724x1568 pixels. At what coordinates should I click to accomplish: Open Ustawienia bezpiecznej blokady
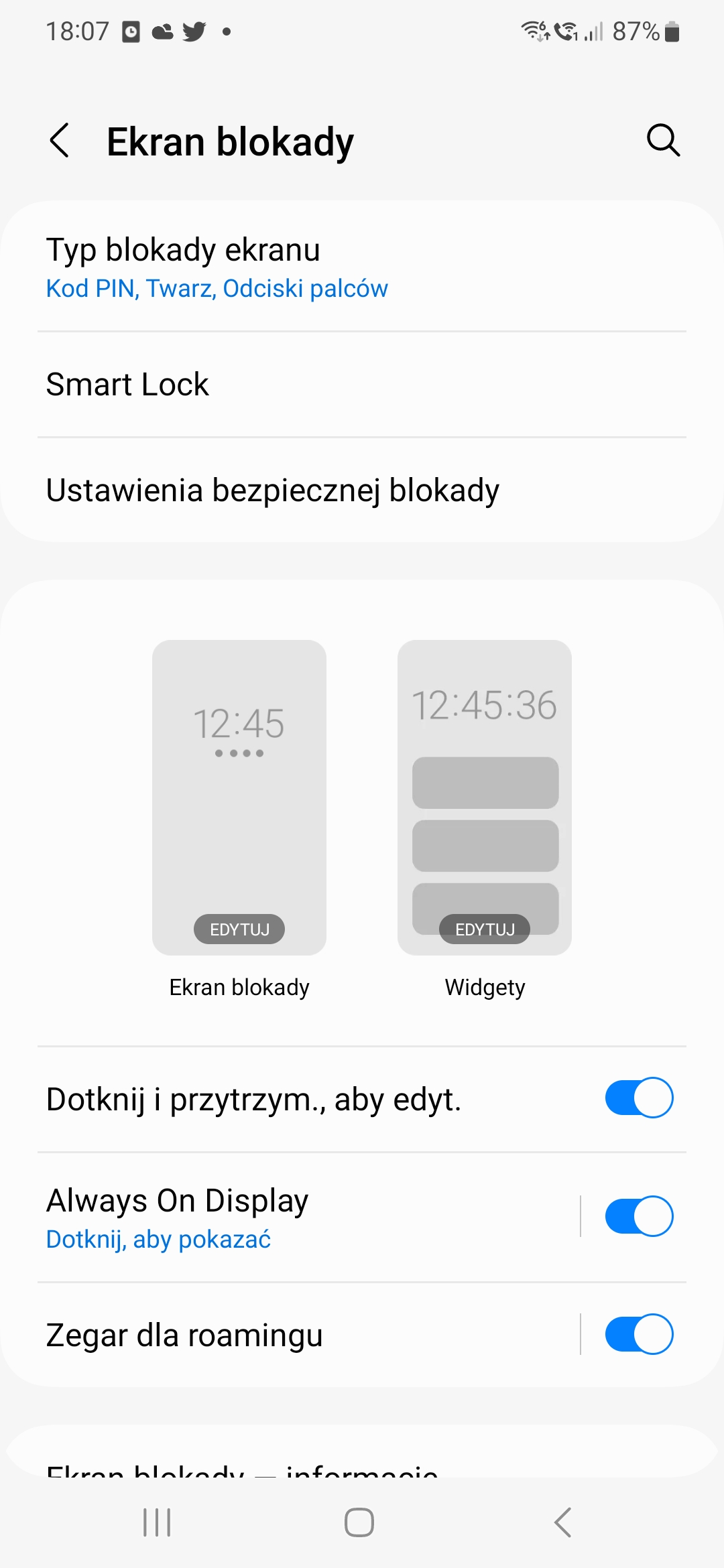[362, 491]
